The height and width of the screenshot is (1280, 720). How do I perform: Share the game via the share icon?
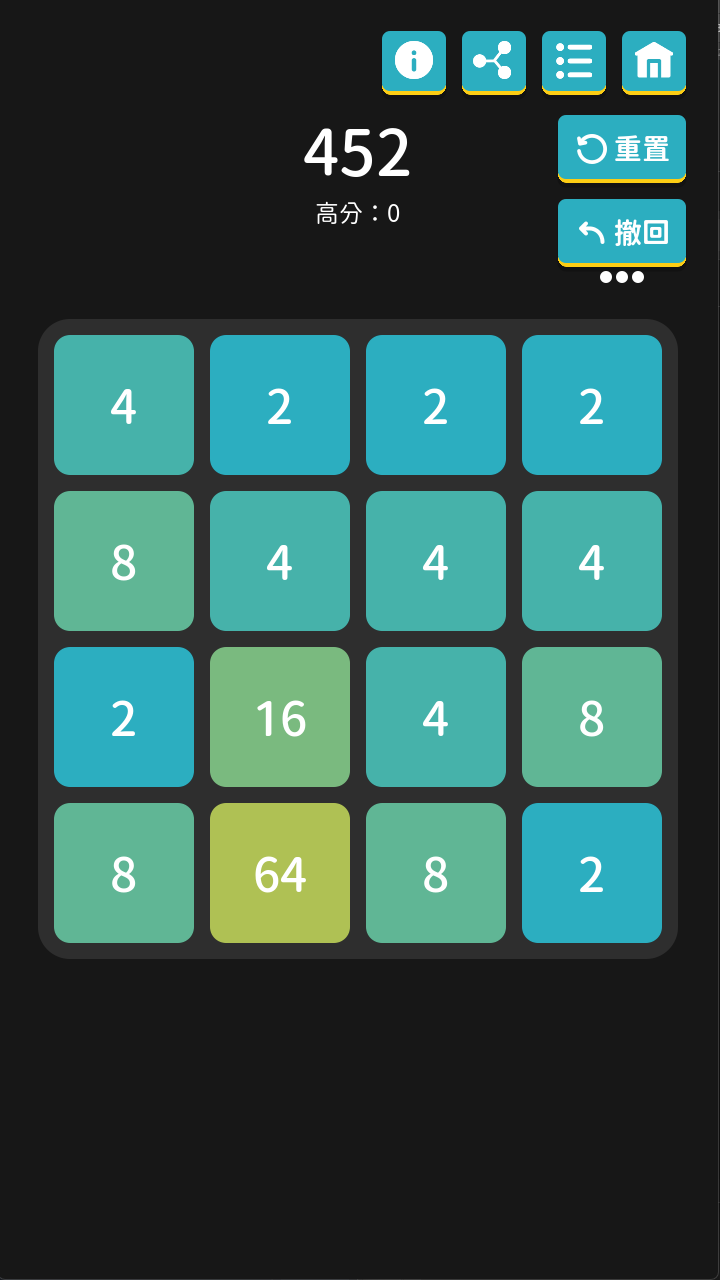(493, 61)
